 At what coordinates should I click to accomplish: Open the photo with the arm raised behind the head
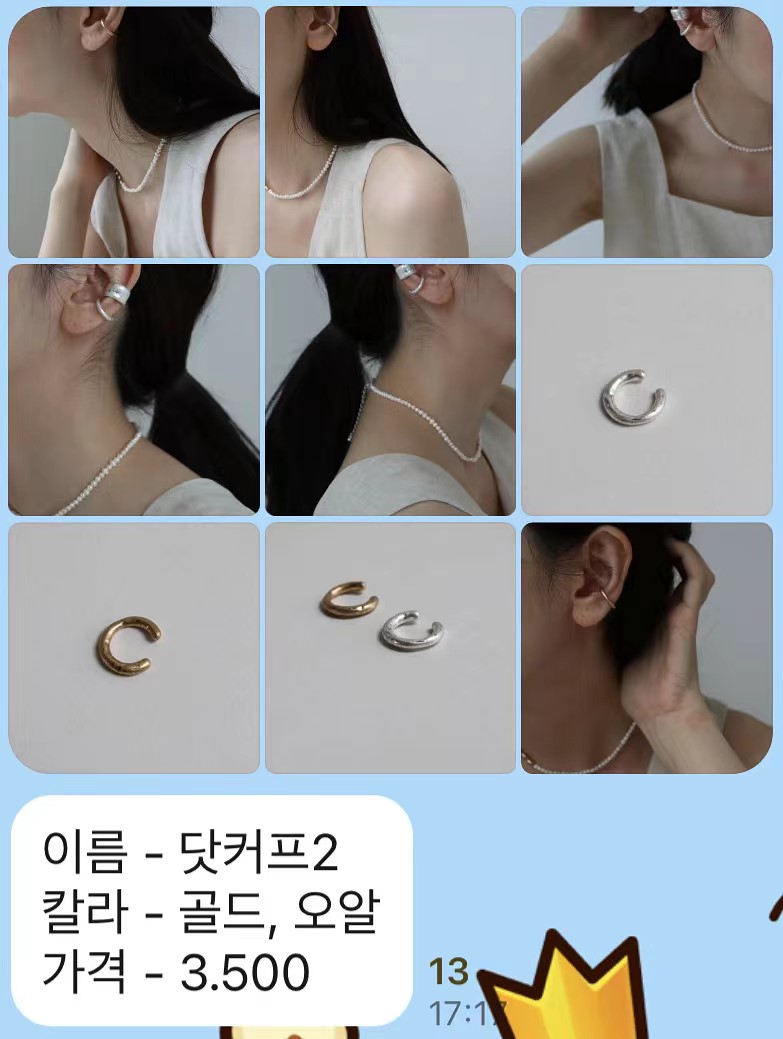tap(647, 132)
